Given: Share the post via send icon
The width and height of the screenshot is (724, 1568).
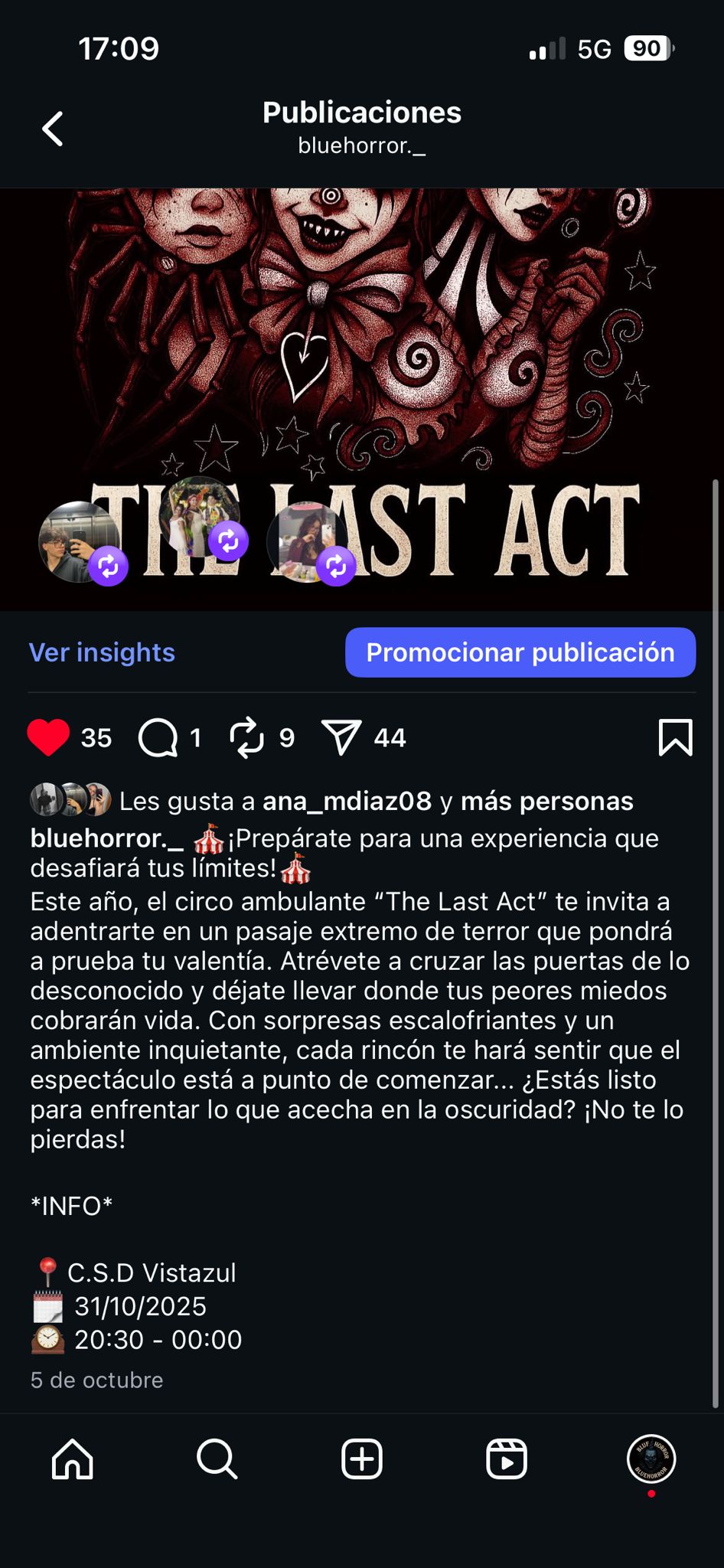Looking at the screenshot, I should pyautogui.click(x=341, y=738).
